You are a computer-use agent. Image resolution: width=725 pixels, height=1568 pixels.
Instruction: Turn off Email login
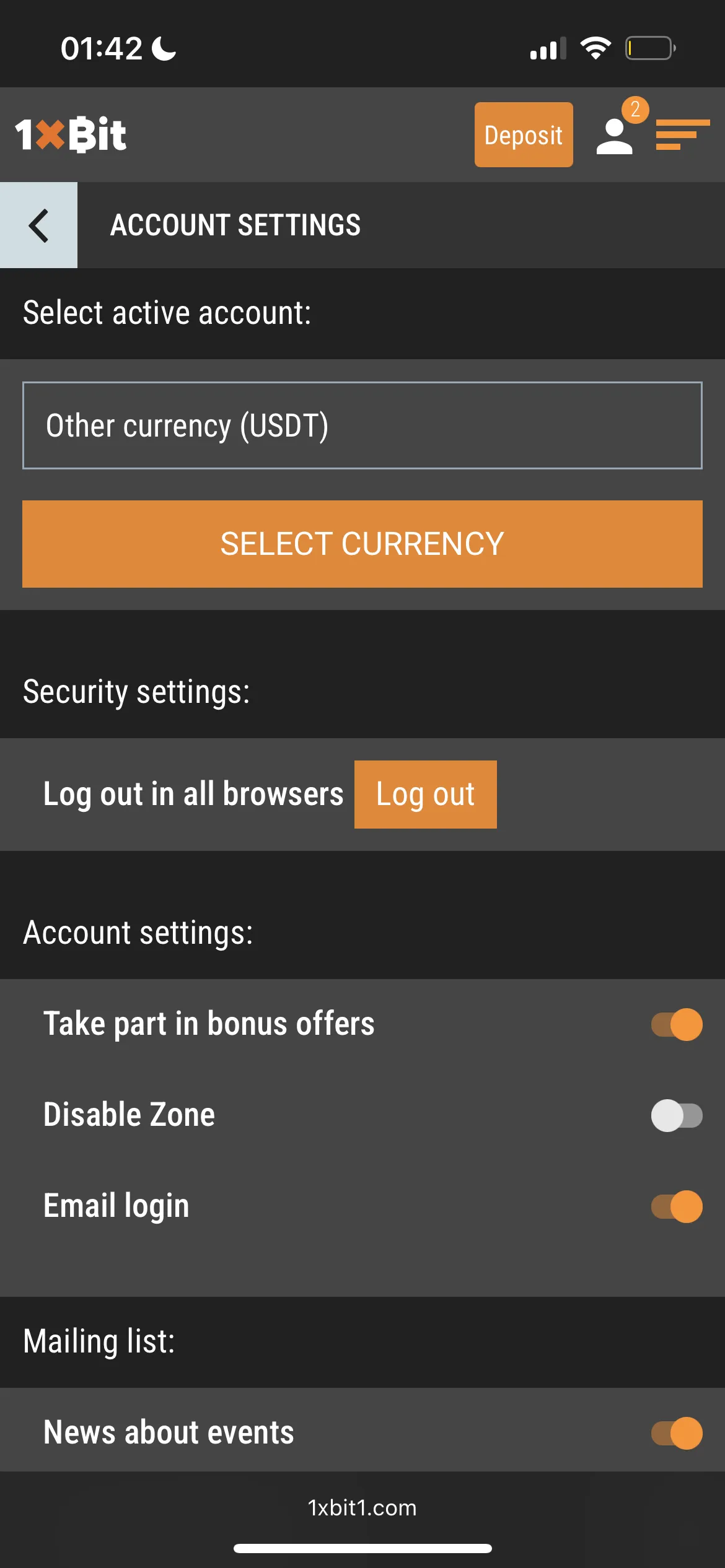676,1206
